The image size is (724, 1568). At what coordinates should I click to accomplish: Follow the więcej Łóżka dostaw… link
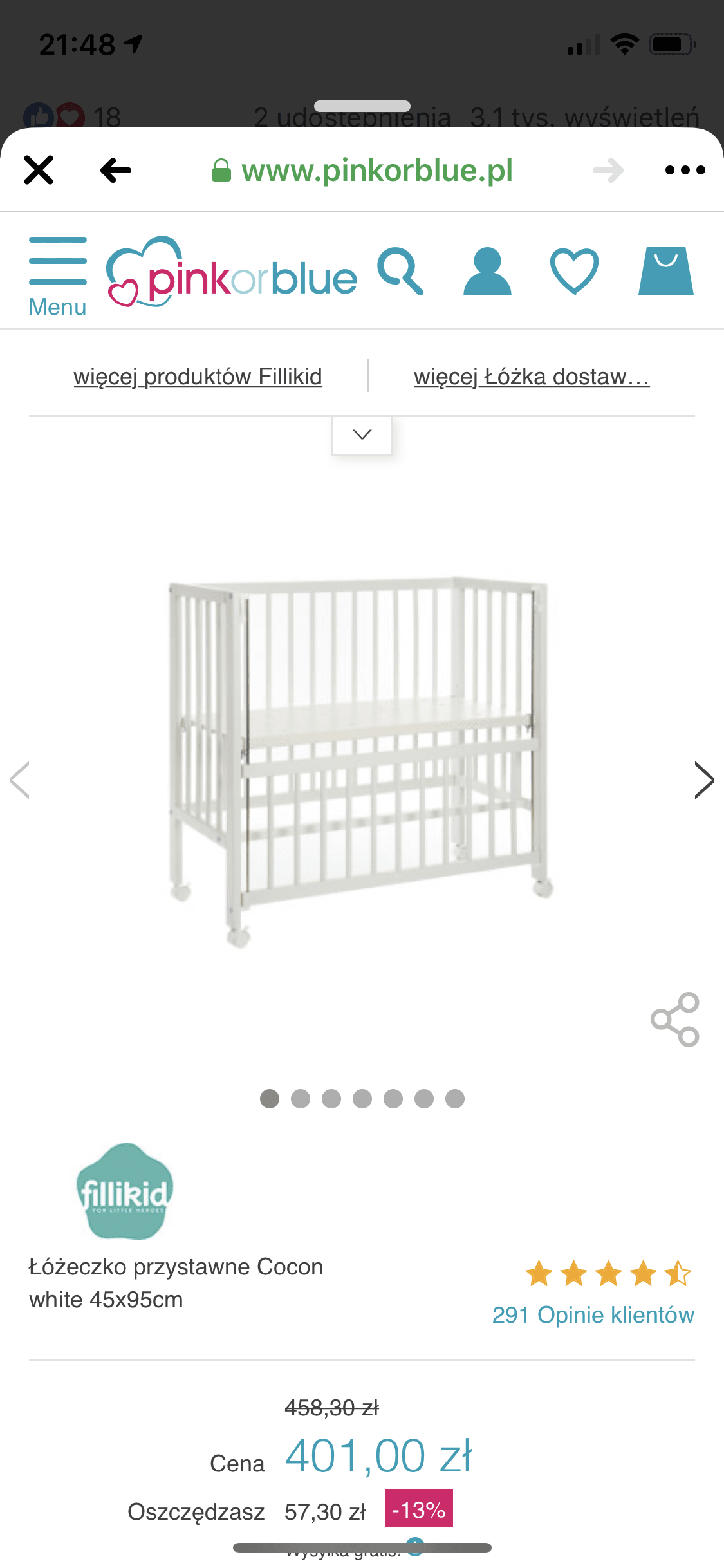(532, 377)
